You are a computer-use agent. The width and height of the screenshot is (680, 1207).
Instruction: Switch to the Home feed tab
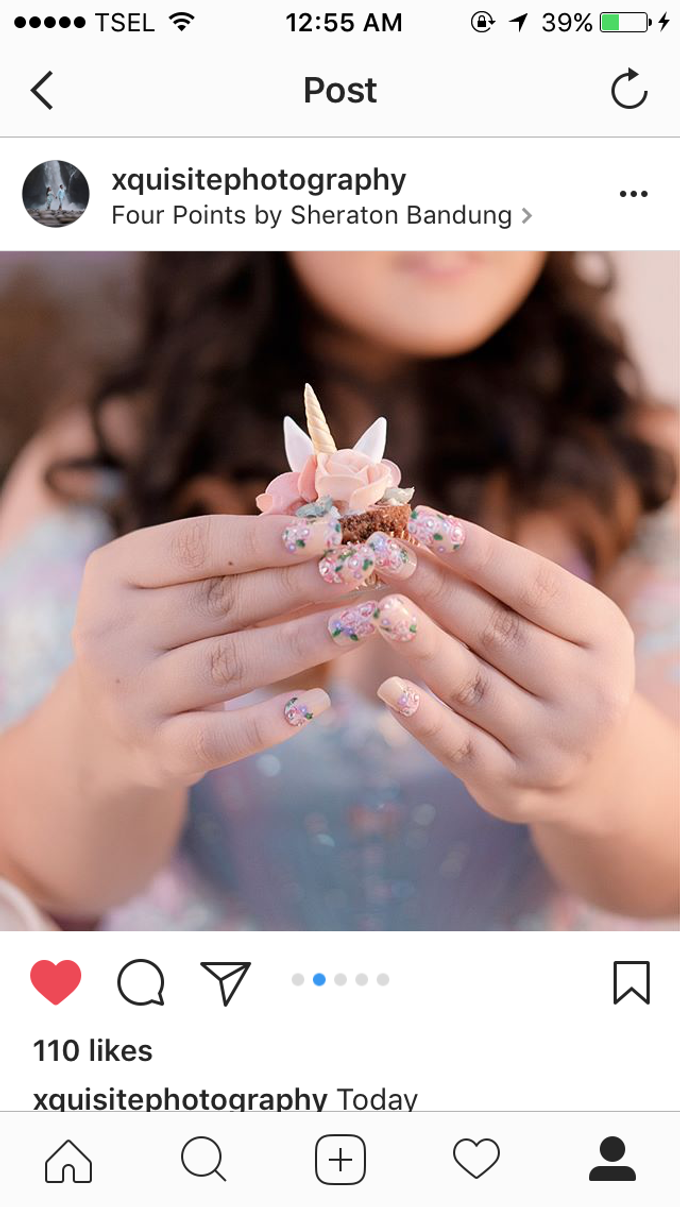point(69,1160)
